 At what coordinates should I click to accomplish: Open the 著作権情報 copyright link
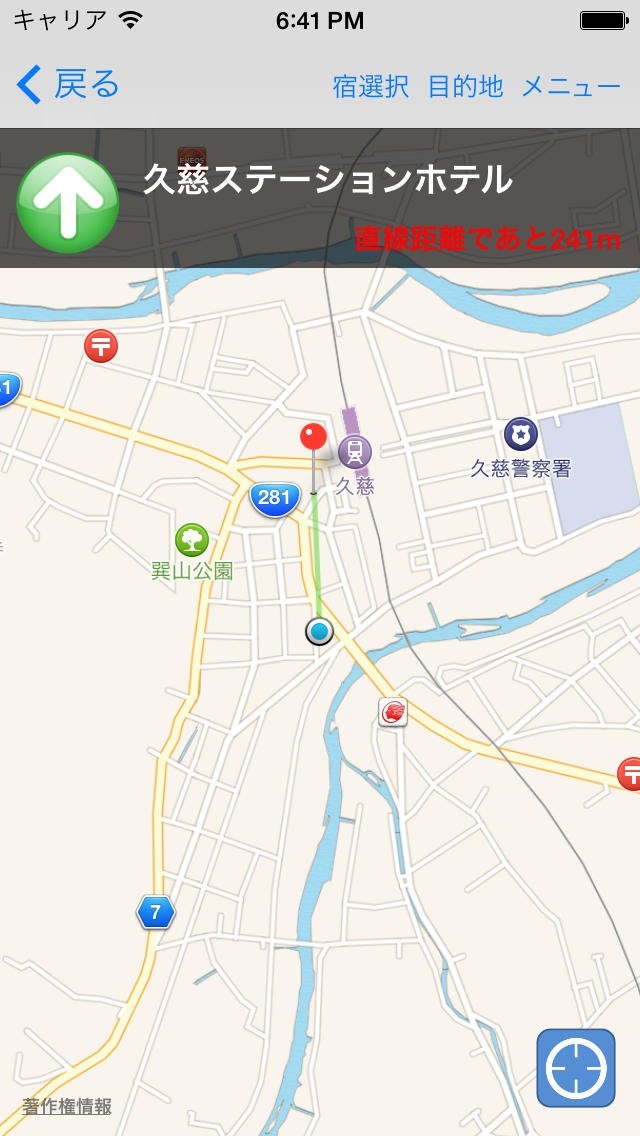coord(67,1106)
